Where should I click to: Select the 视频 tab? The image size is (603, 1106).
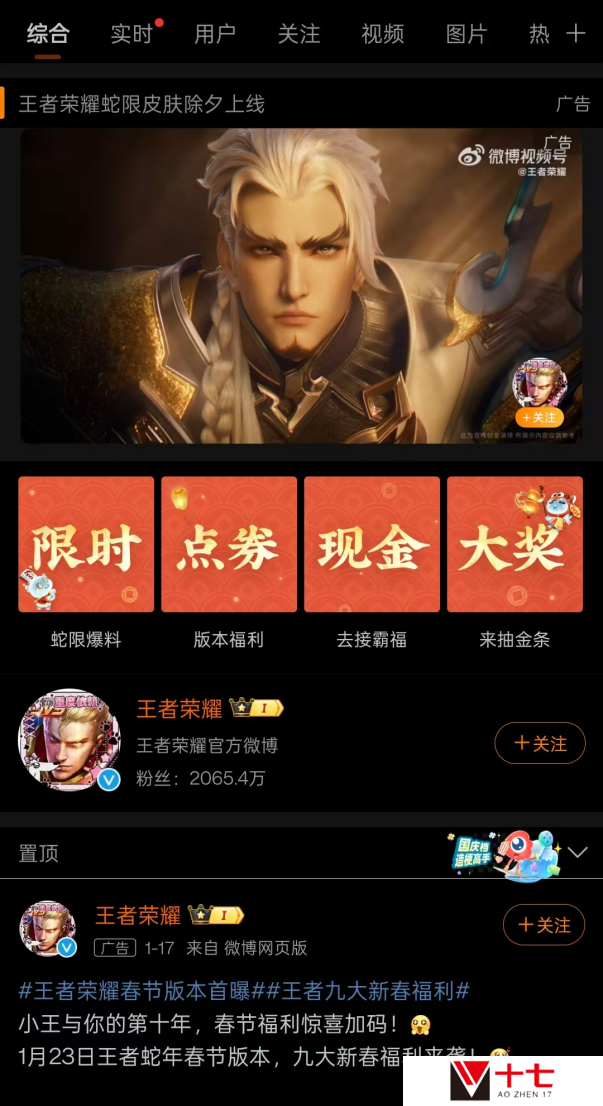[382, 34]
